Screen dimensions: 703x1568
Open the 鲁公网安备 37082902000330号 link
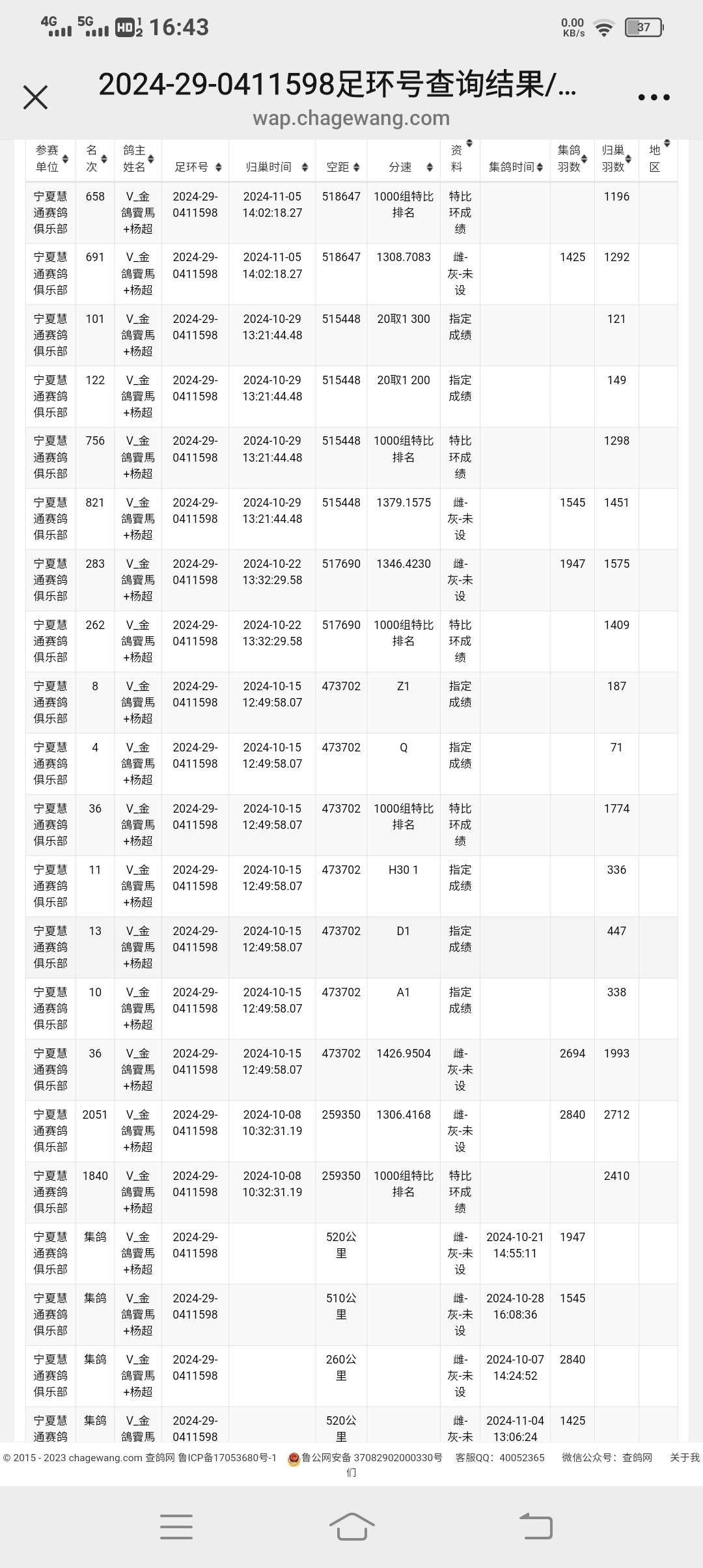click(372, 1457)
